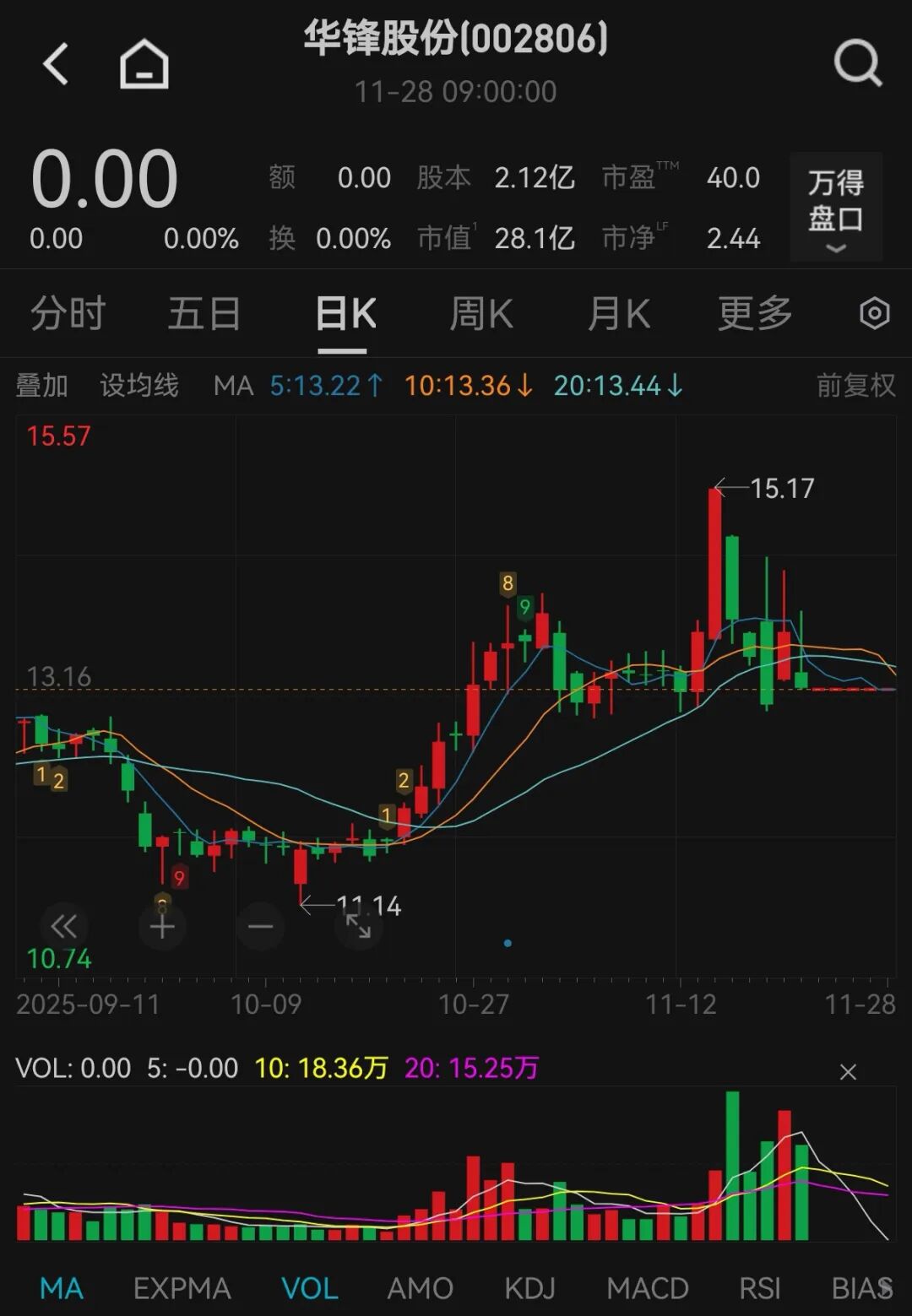Toggle 设均线 moving average settings

click(x=140, y=385)
